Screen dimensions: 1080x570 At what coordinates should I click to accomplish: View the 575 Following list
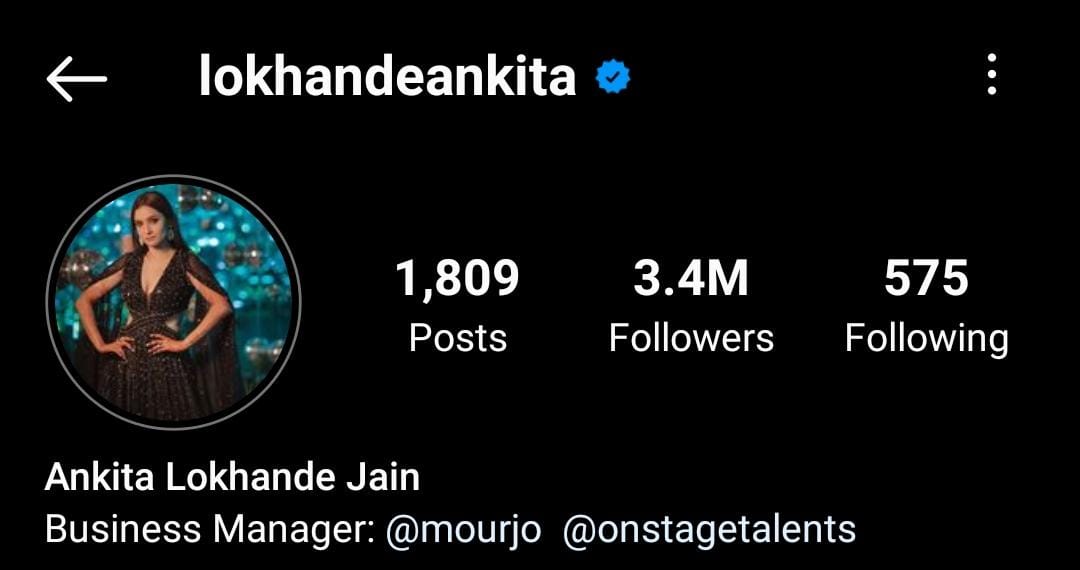[x=926, y=304]
